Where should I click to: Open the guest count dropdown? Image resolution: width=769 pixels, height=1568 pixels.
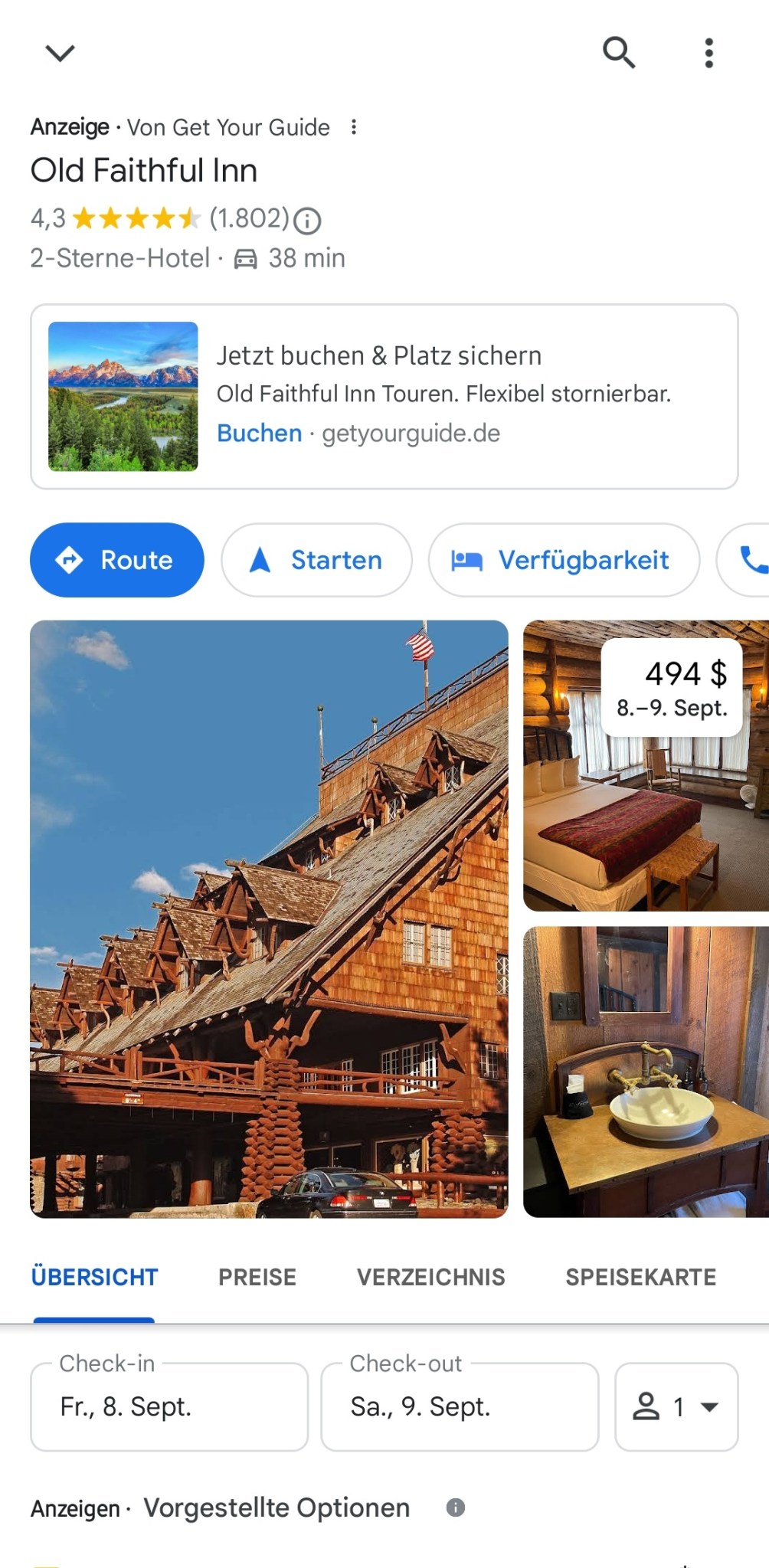point(676,1406)
